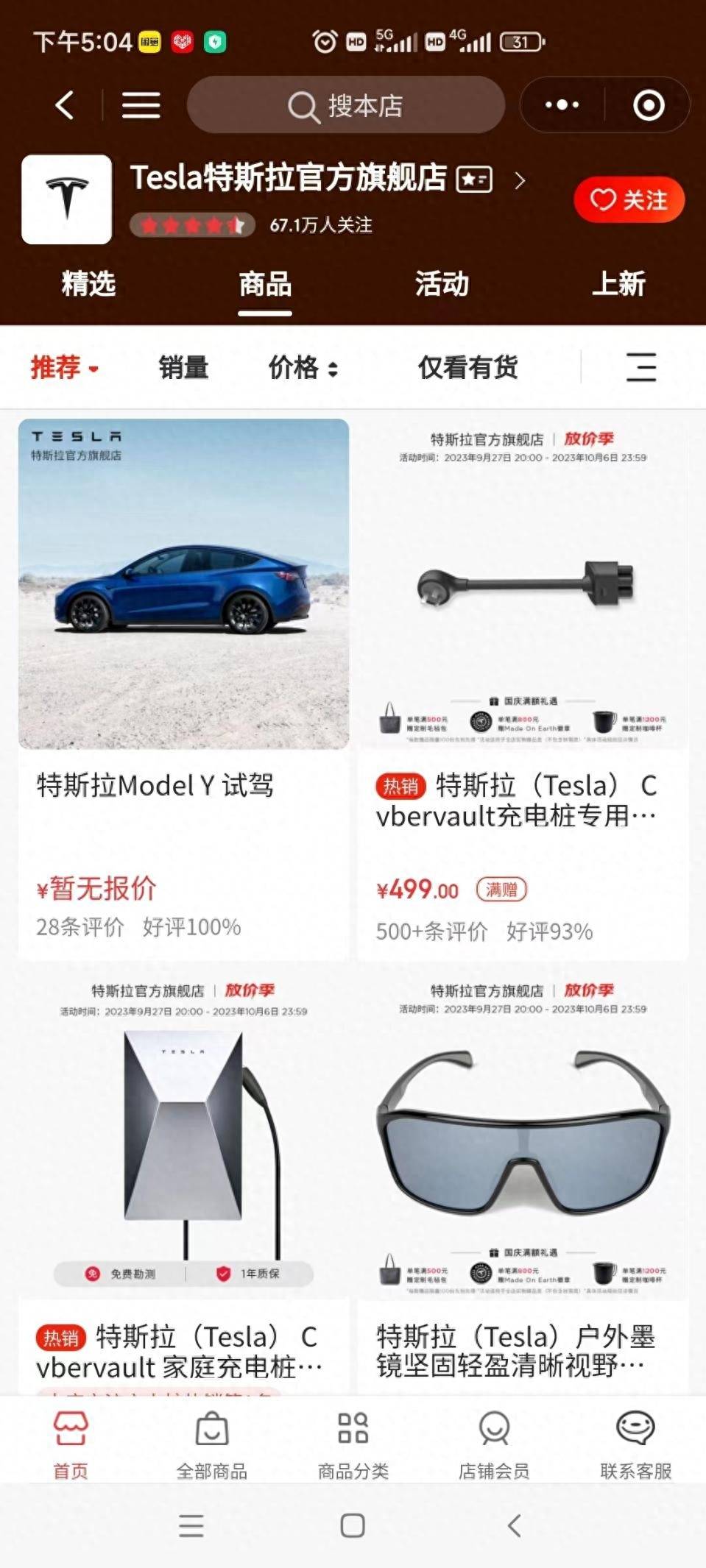Open the 户外墨镜 sunglasses product card
706x1568 pixels.
(523, 1177)
